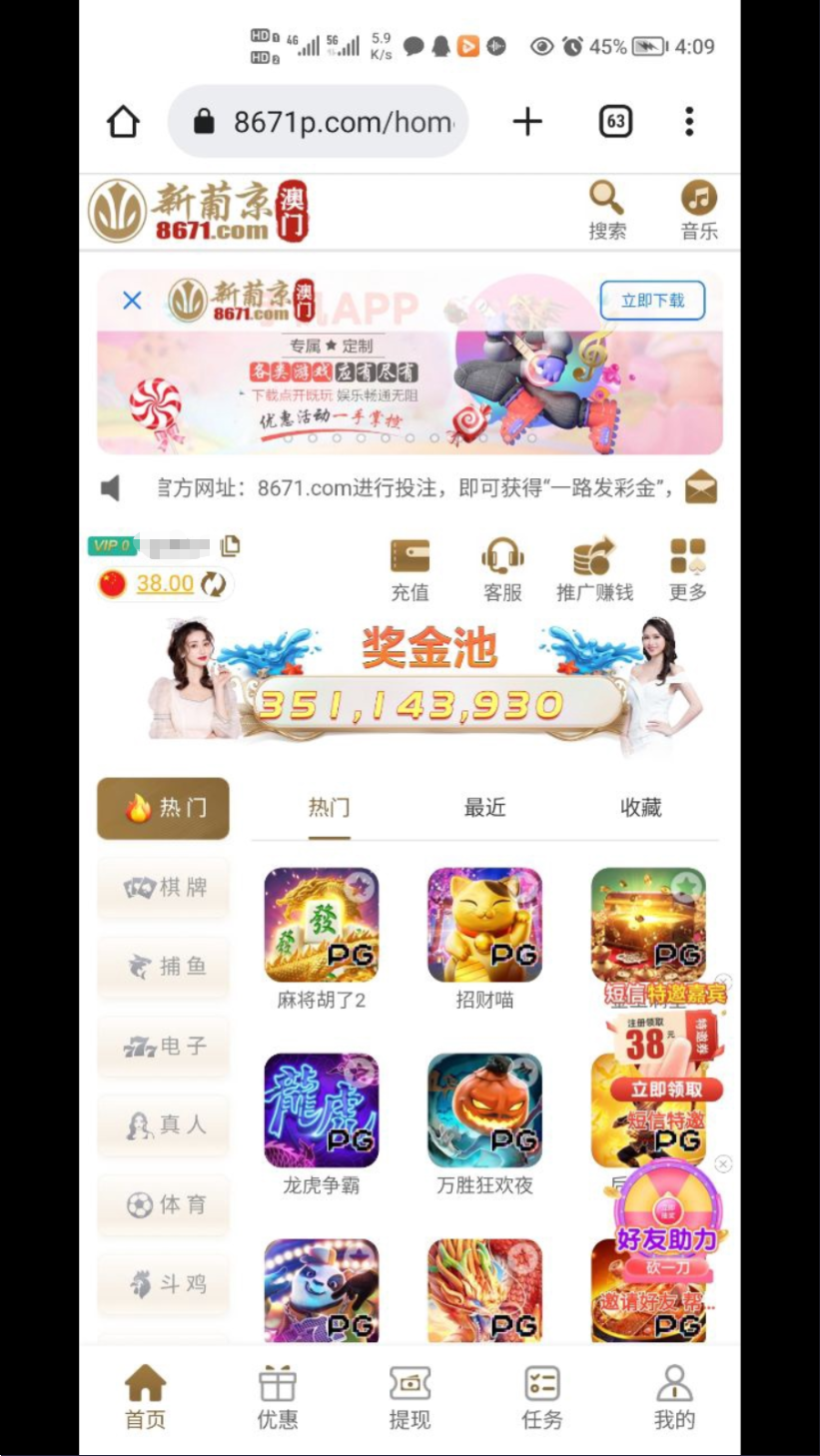The image size is (820, 1456).
Task: Open the browser tab switcher showing 63
Action: (615, 122)
